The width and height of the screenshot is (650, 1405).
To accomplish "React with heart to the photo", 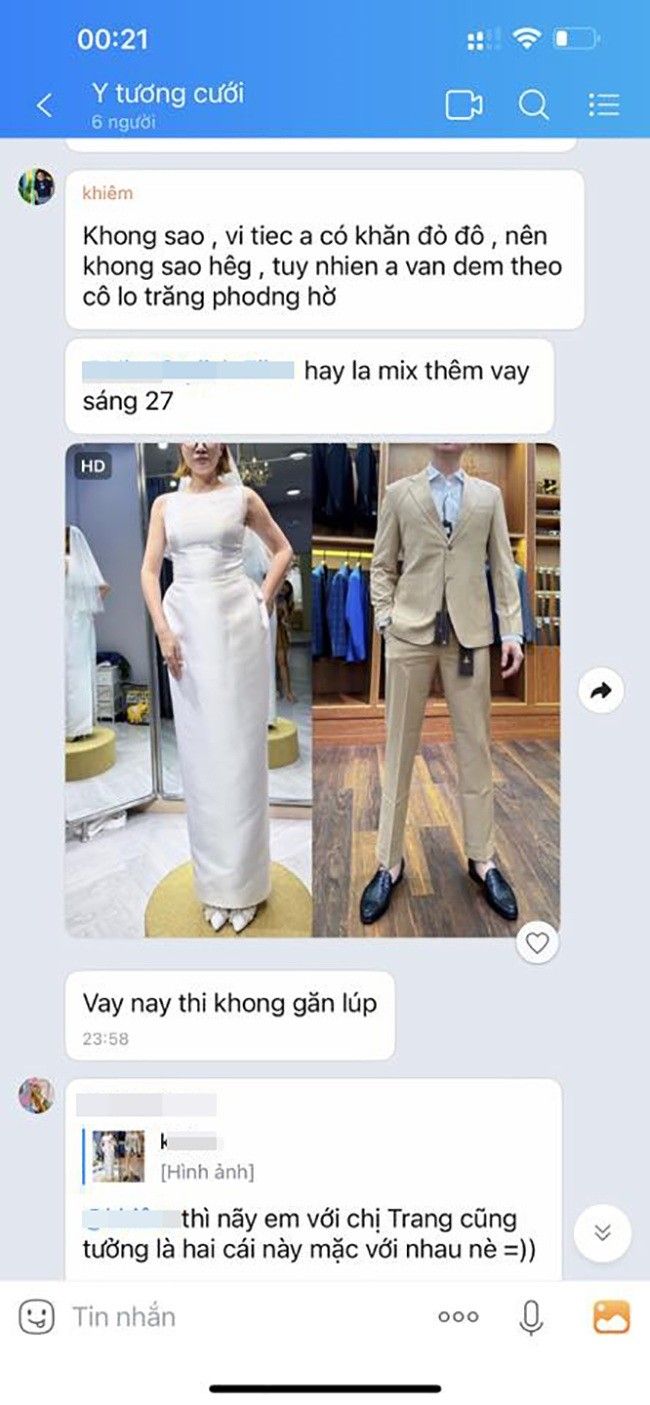I will [x=538, y=943].
